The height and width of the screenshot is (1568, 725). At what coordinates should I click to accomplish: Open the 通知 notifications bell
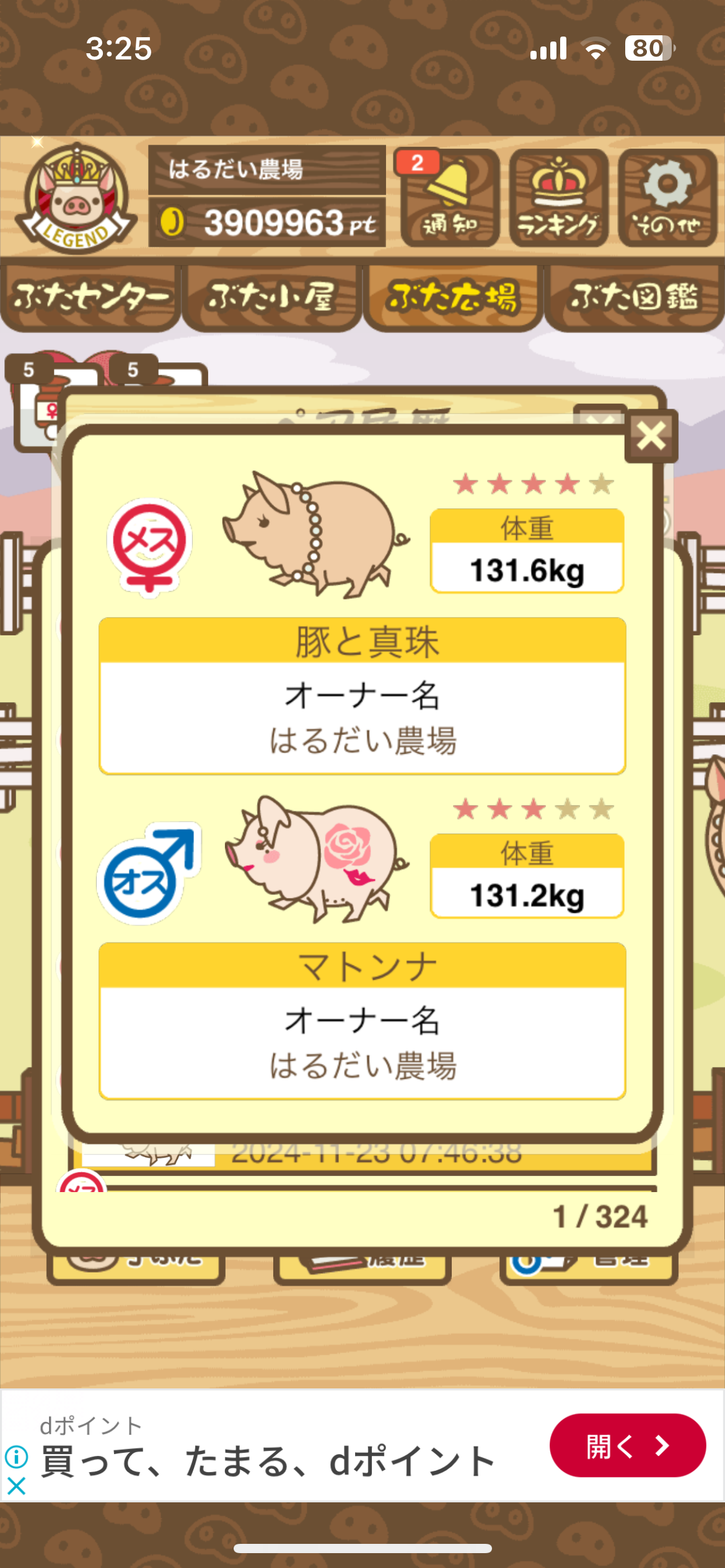click(449, 198)
